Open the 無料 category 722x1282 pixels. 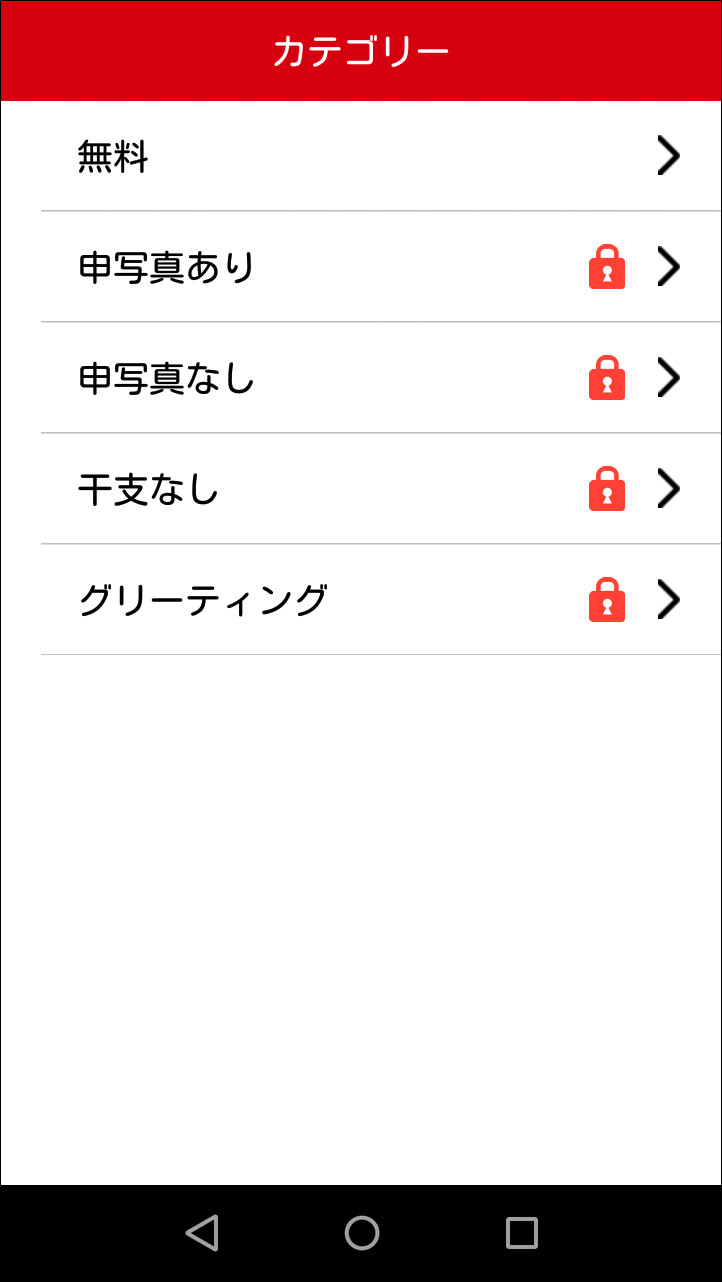[360, 157]
